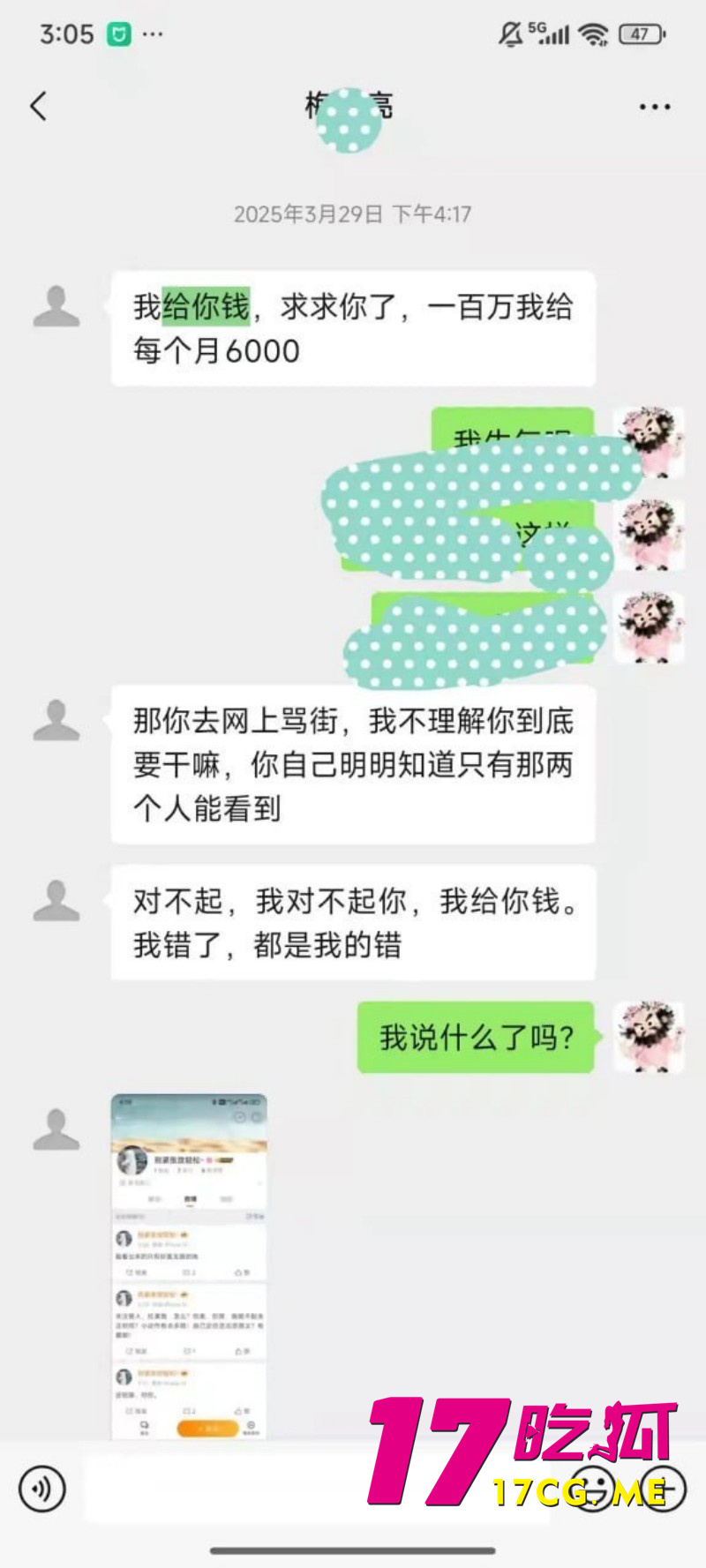Tap the gray sender avatar next to '对不起' message

tap(56, 900)
